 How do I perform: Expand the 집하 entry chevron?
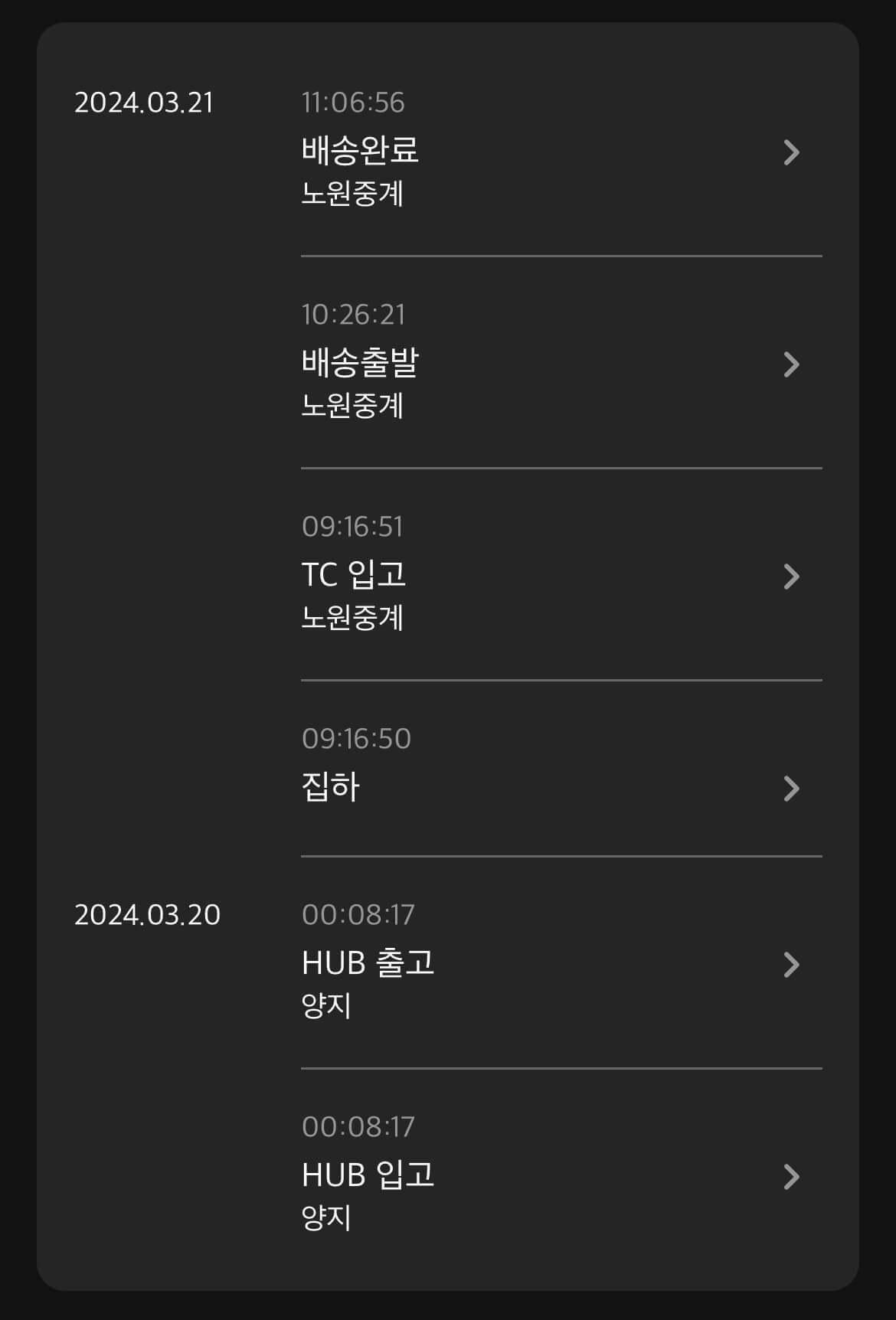click(x=792, y=788)
